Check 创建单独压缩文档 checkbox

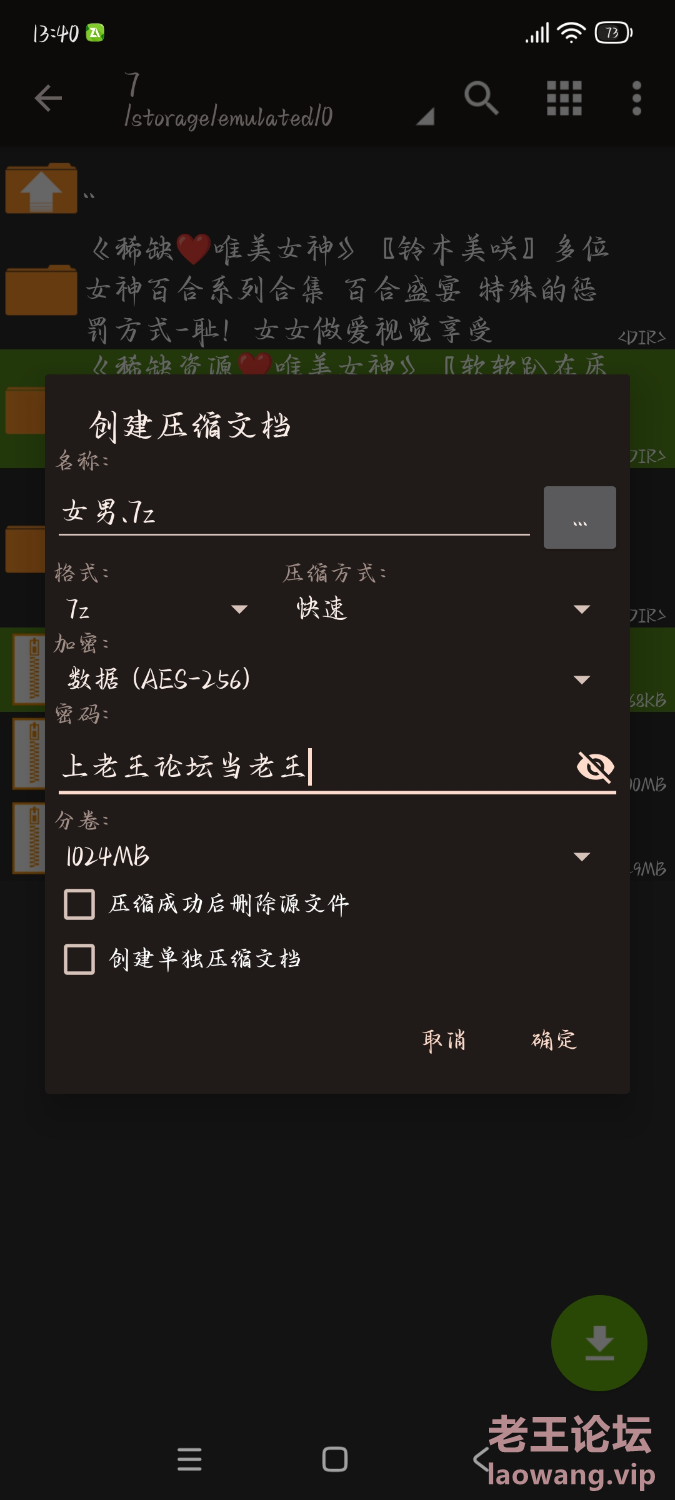[80, 960]
